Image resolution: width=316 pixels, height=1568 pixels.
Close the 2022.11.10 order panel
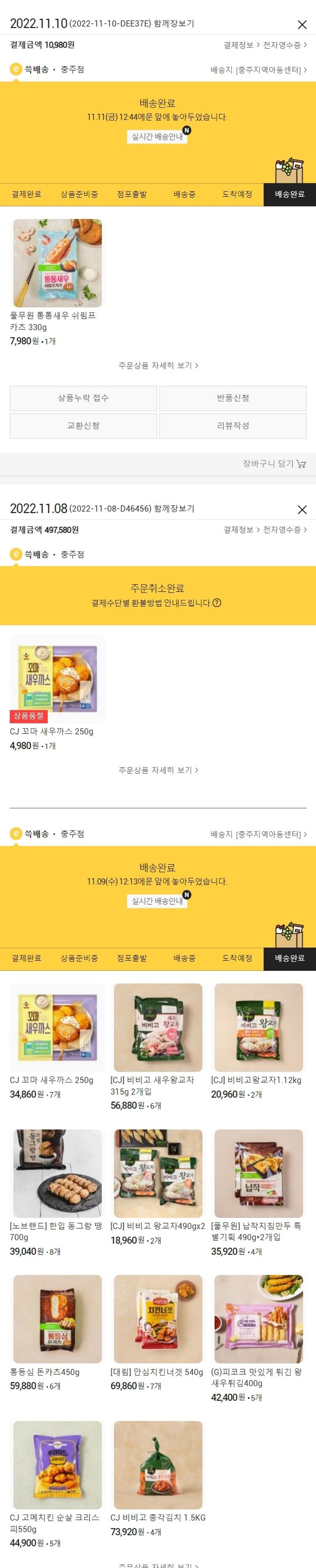pos(301,25)
